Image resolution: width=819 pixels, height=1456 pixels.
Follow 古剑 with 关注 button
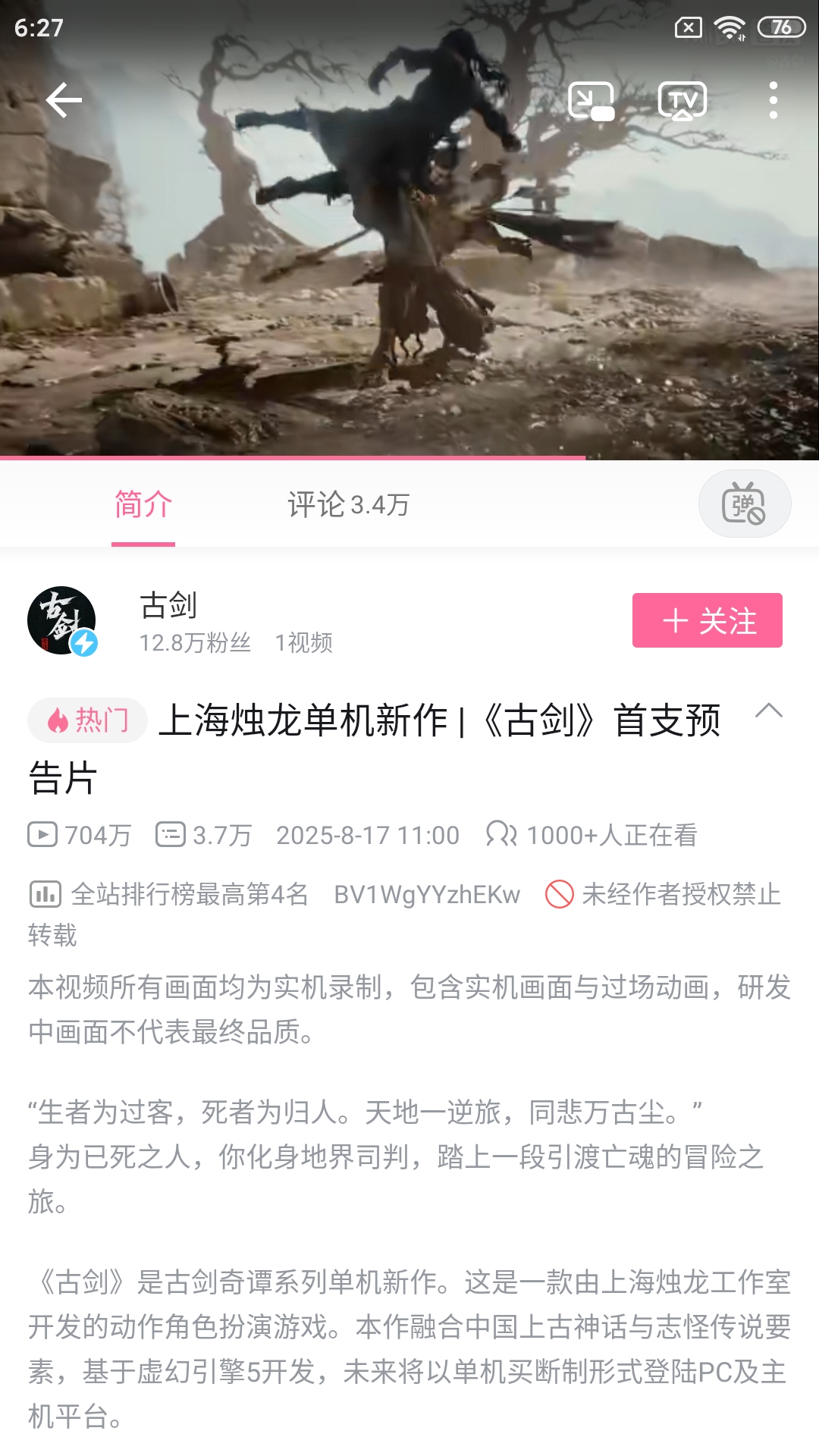point(707,620)
